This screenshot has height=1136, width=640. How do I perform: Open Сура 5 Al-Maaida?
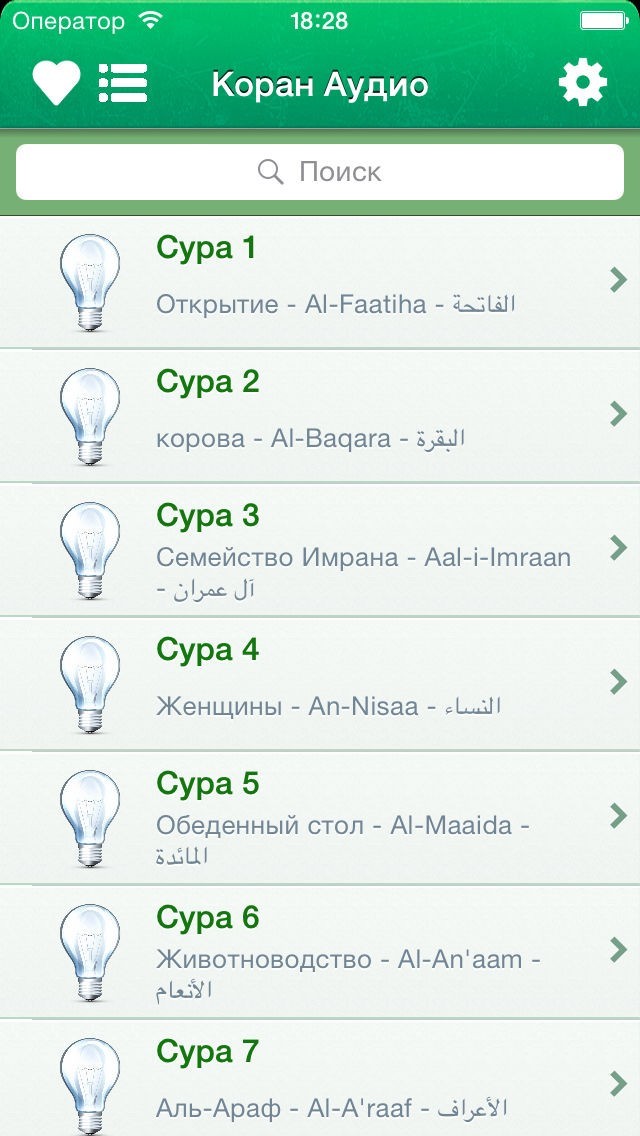(320, 817)
